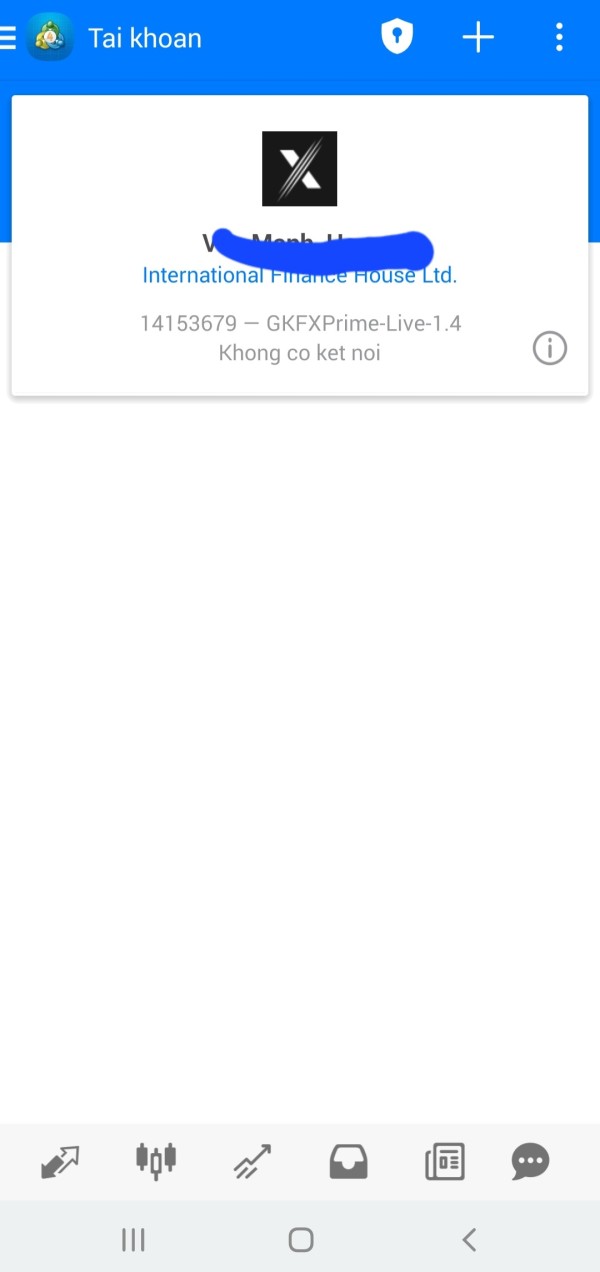Open the hamburger drawer menu
600x1272 pixels.
click(x=7, y=38)
